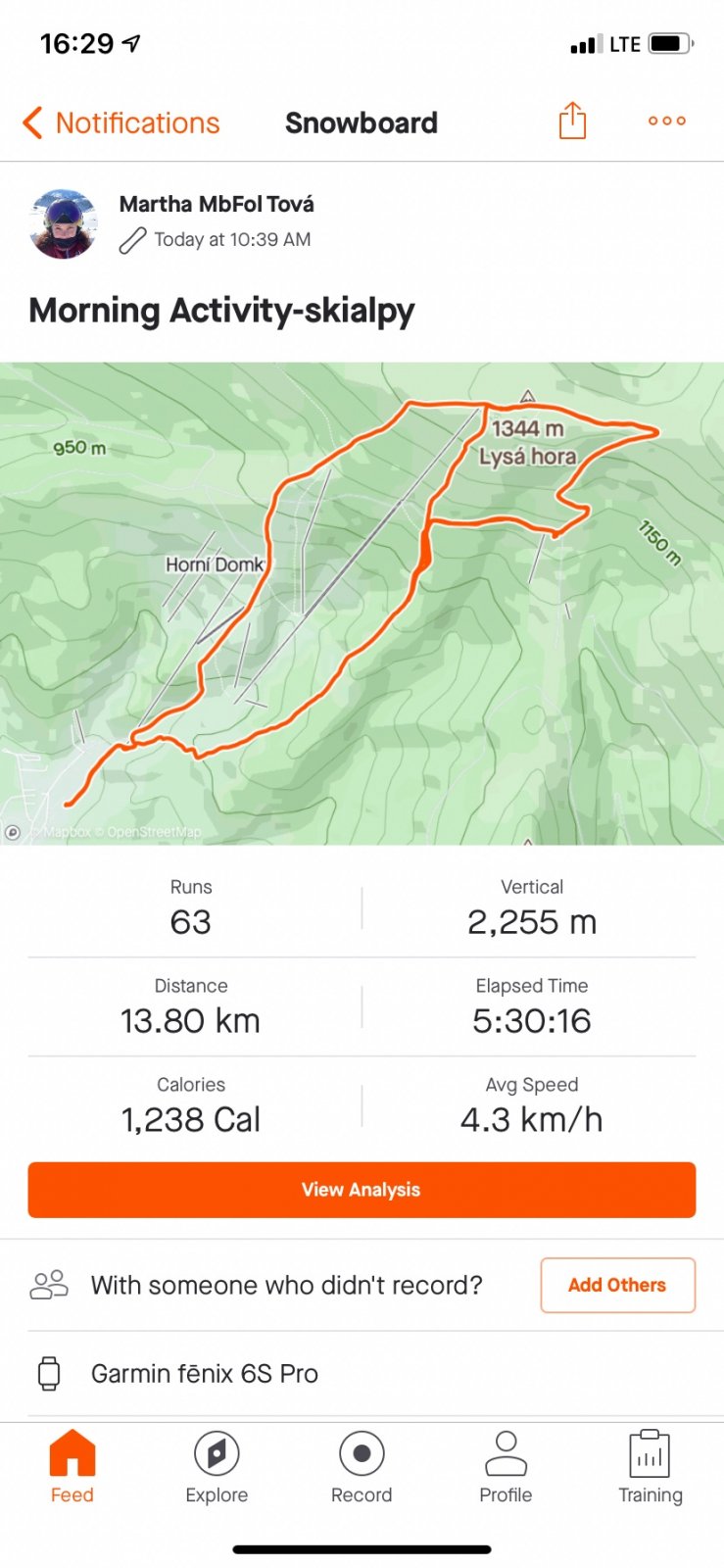Share this snowboard activity
The image size is (724, 1568).
point(572,122)
